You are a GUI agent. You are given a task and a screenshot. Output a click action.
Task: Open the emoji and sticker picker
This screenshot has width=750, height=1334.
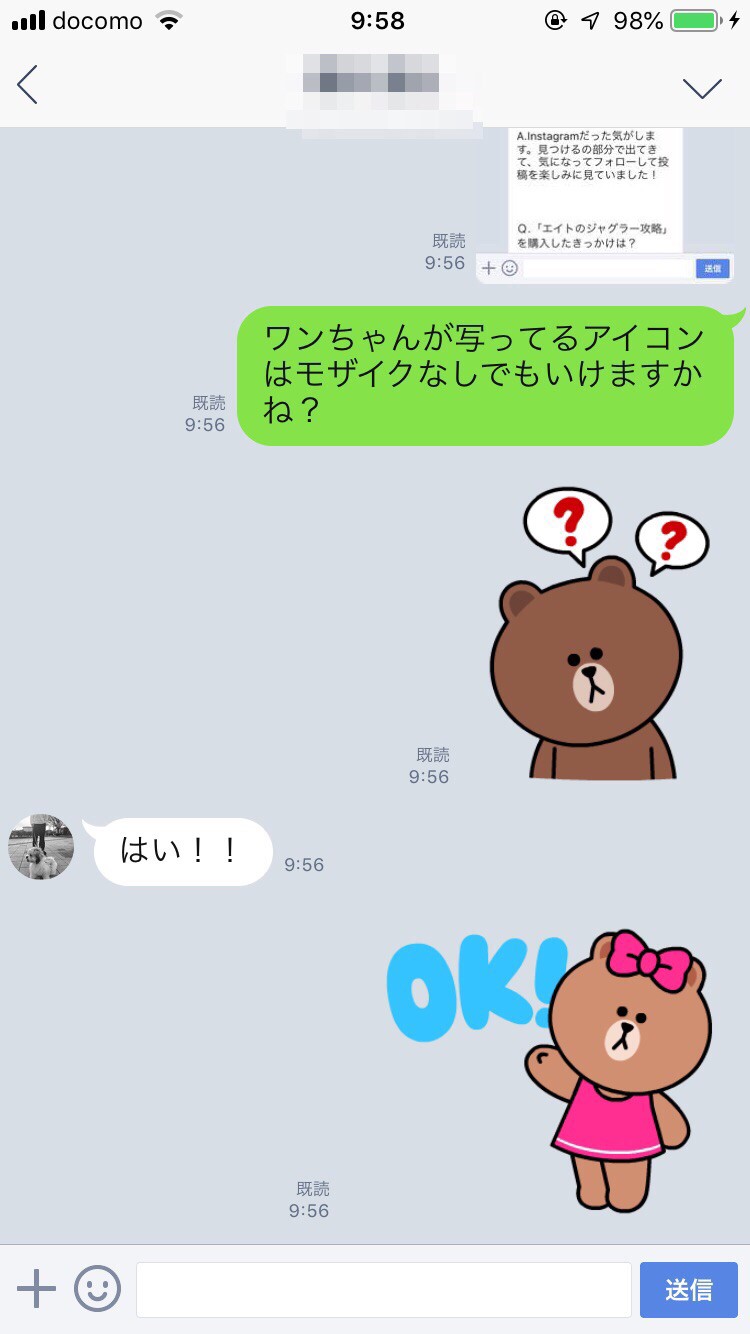pyautogui.click(x=97, y=1289)
